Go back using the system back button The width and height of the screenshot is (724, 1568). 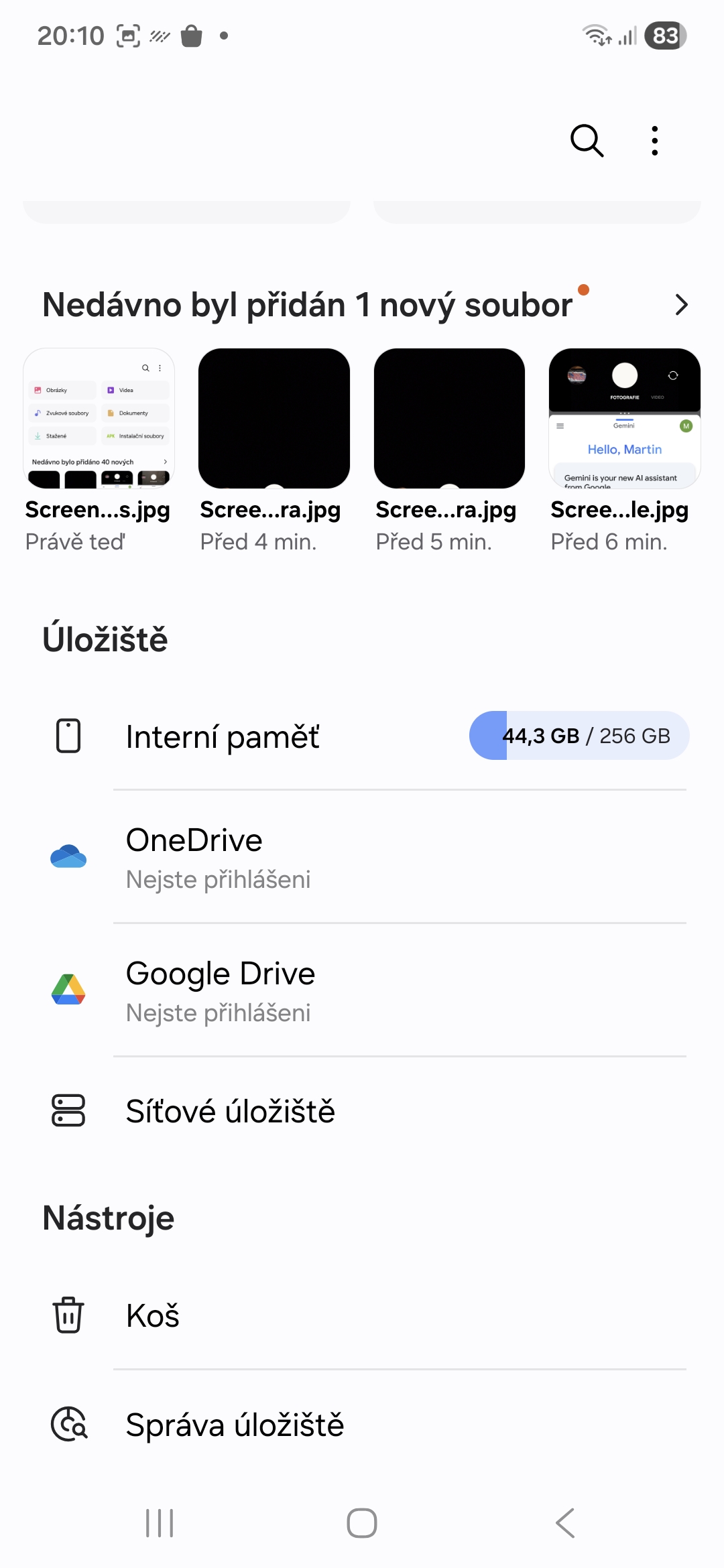coord(565,1523)
